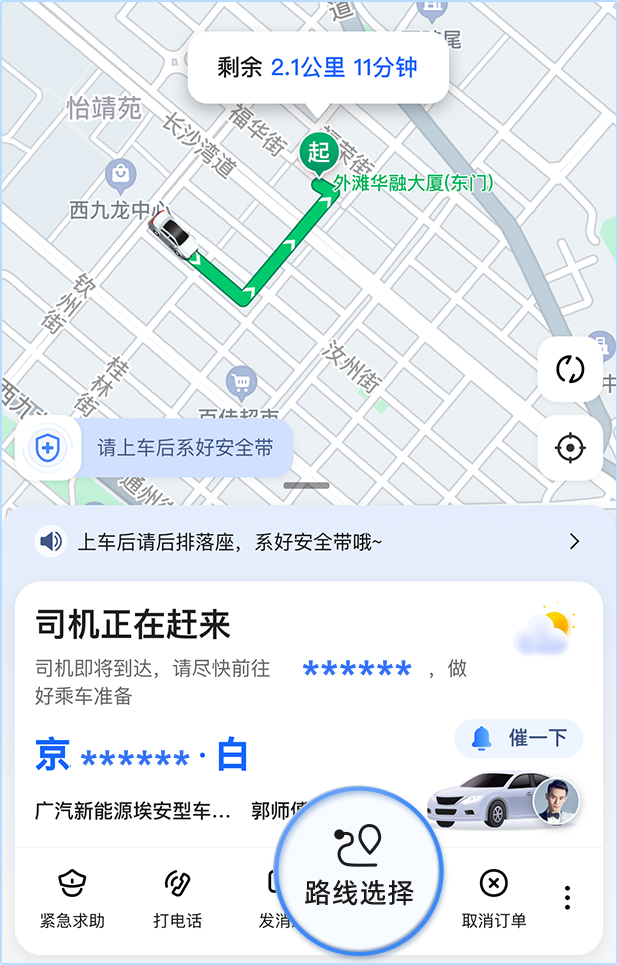Screen dimensions: 618x965
Task: Expand the rear seat announcement chevron
Action: (574, 542)
